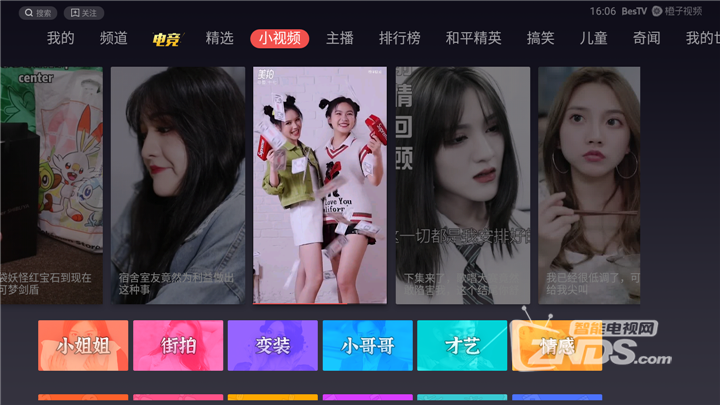
Task: Open the 关注 following button
Action: pyautogui.click(x=84, y=13)
